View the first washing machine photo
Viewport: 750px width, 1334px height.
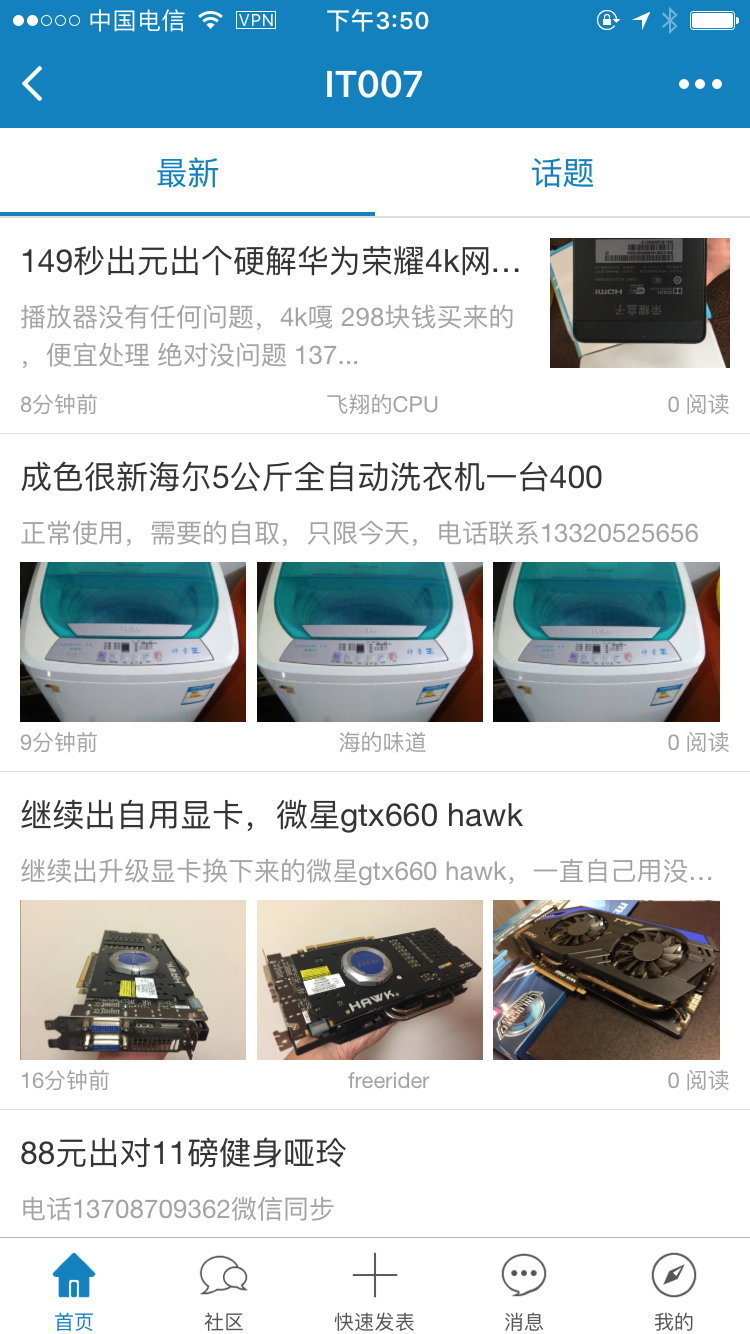(x=133, y=642)
